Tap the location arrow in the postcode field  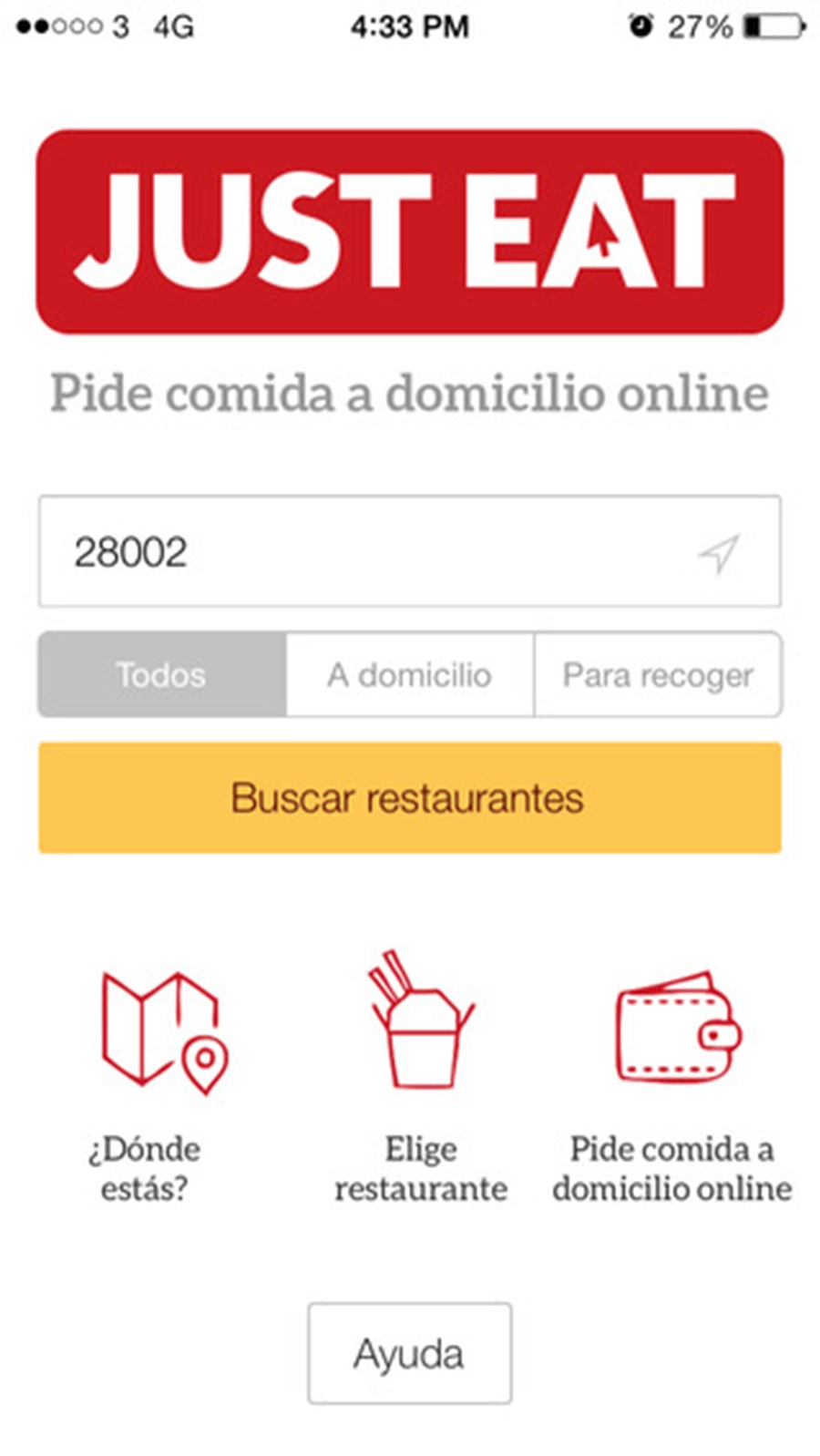719,552
